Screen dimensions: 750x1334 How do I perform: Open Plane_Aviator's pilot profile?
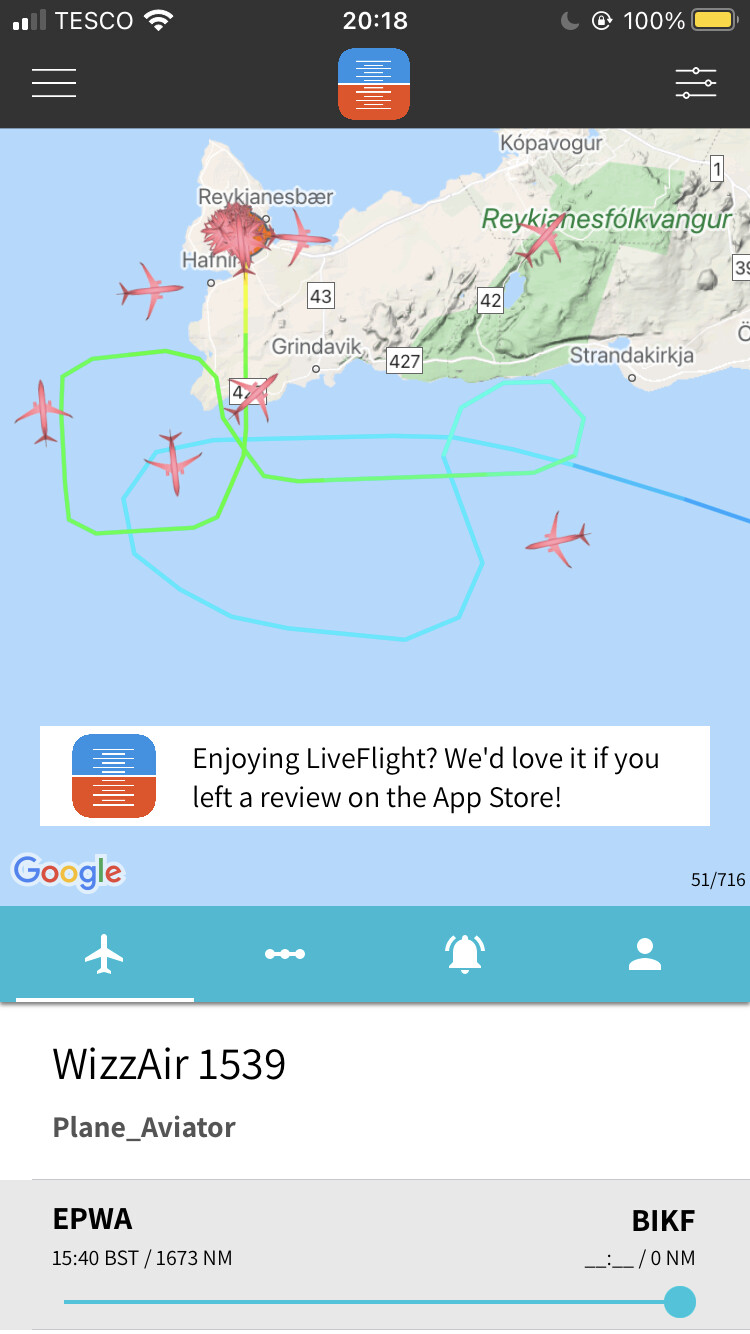[x=144, y=1127]
